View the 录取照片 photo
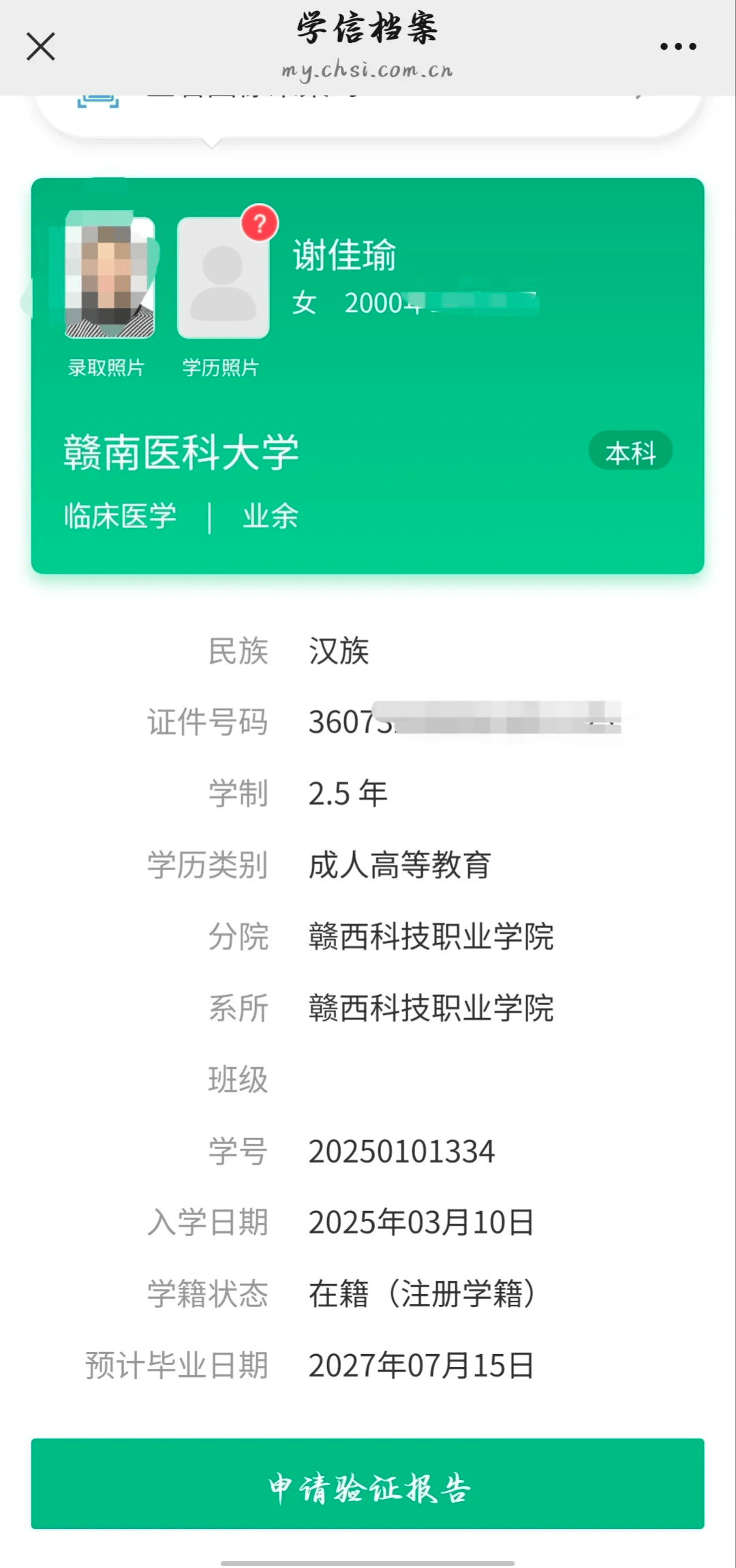 pos(110,277)
